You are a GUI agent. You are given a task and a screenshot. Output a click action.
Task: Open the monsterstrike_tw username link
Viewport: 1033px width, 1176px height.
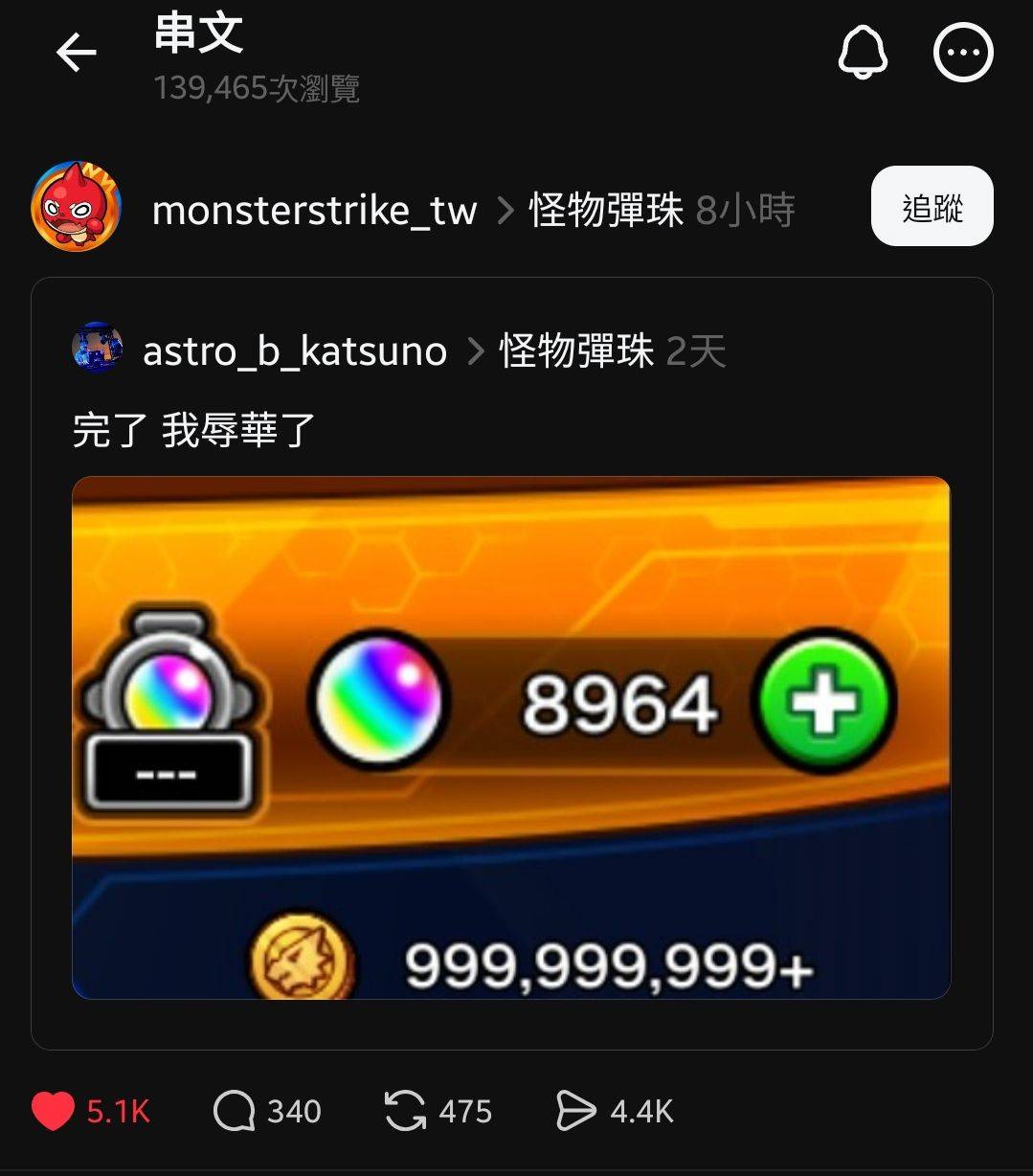[x=314, y=210]
